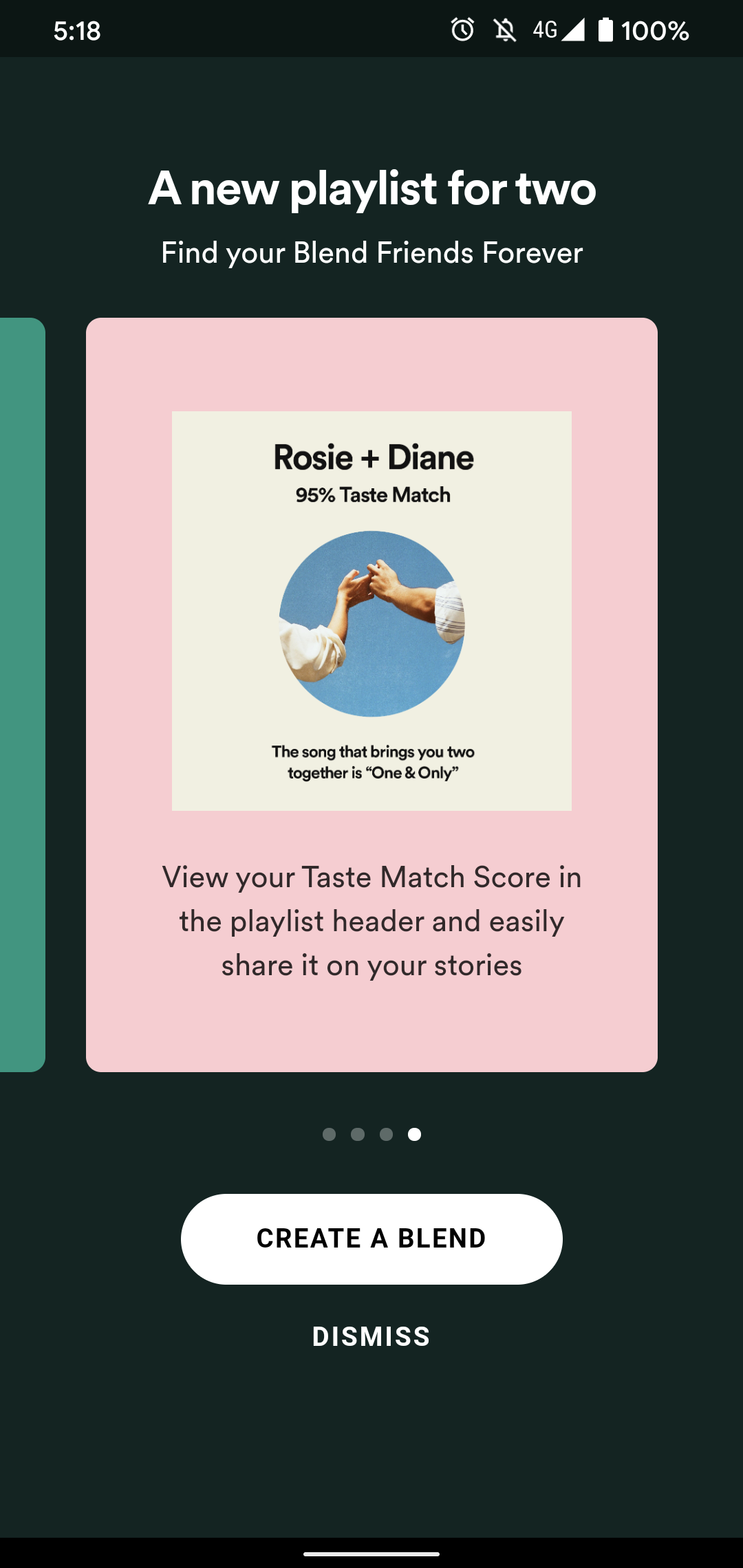Open the third carousel page dot
743x1568 pixels.
click(x=385, y=1135)
